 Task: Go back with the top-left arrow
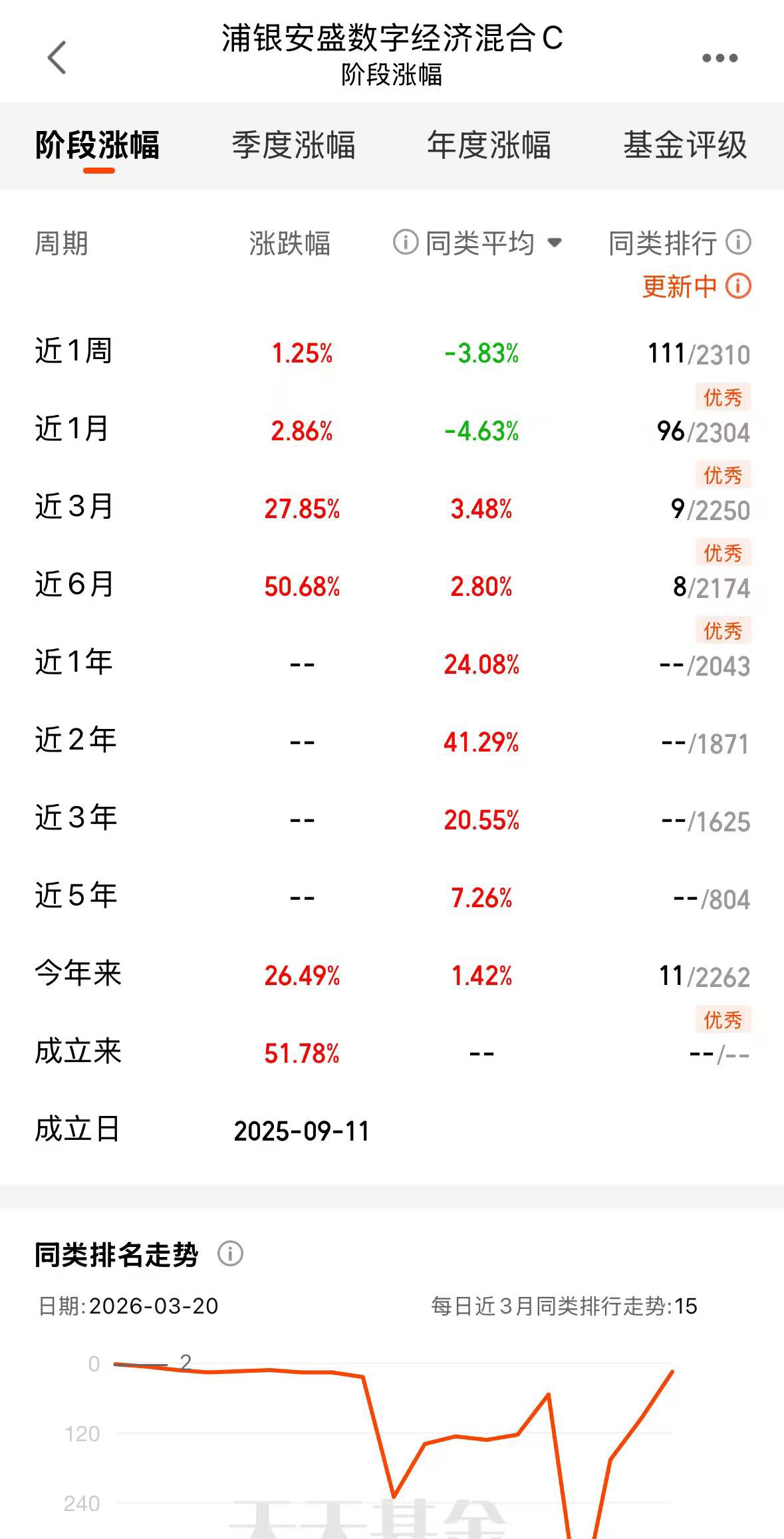pos(57,57)
